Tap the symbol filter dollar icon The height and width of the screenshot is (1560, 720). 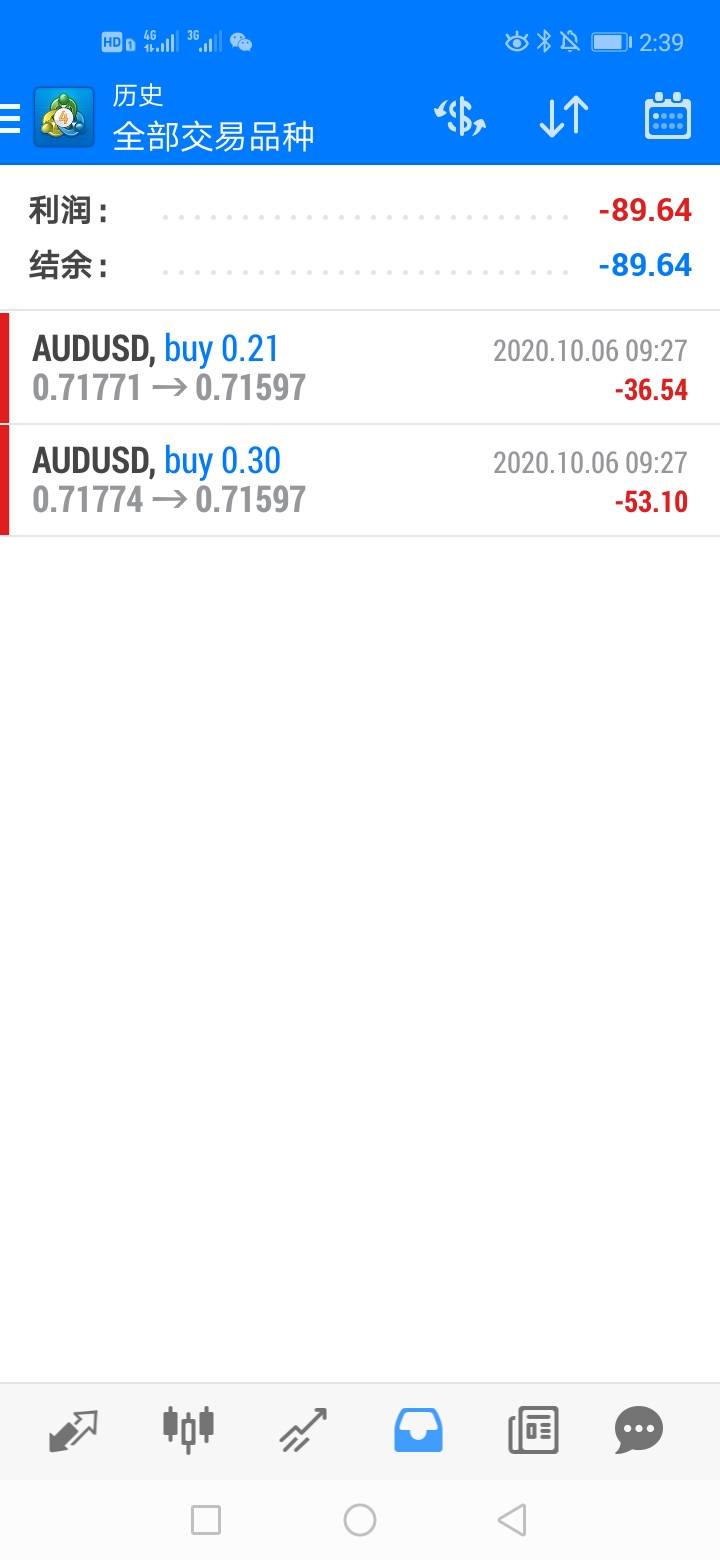pyautogui.click(x=460, y=118)
